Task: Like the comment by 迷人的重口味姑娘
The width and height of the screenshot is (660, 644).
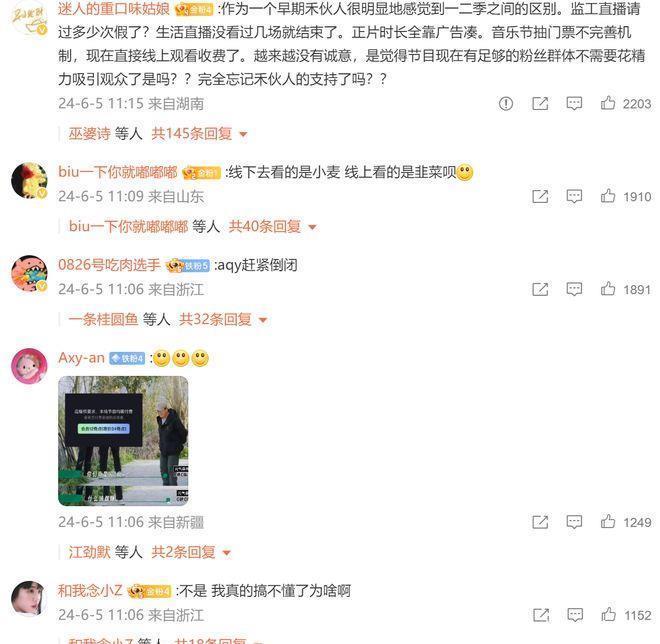Action: click(608, 103)
